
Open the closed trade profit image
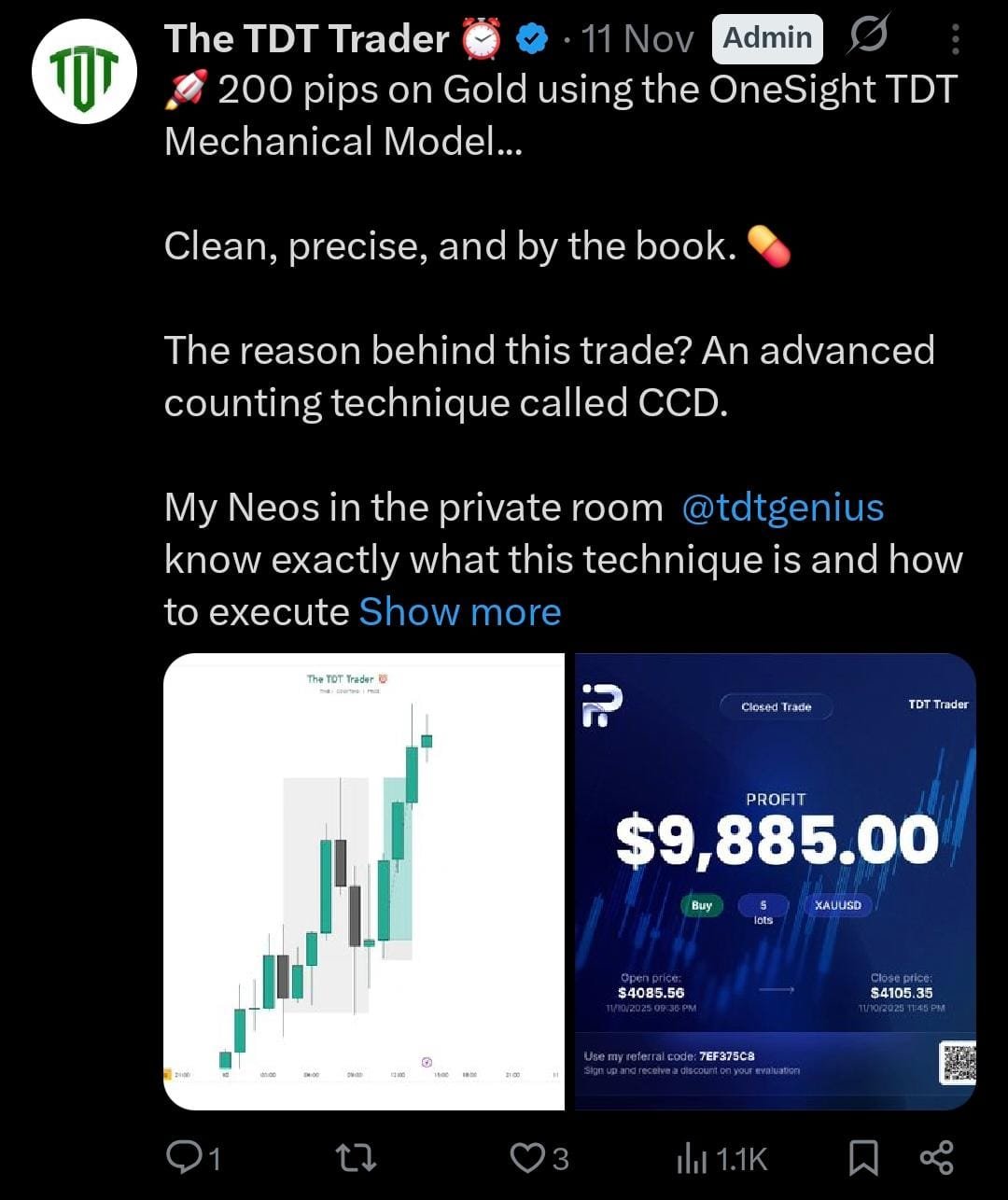pyautogui.click(x=773, y=881)
